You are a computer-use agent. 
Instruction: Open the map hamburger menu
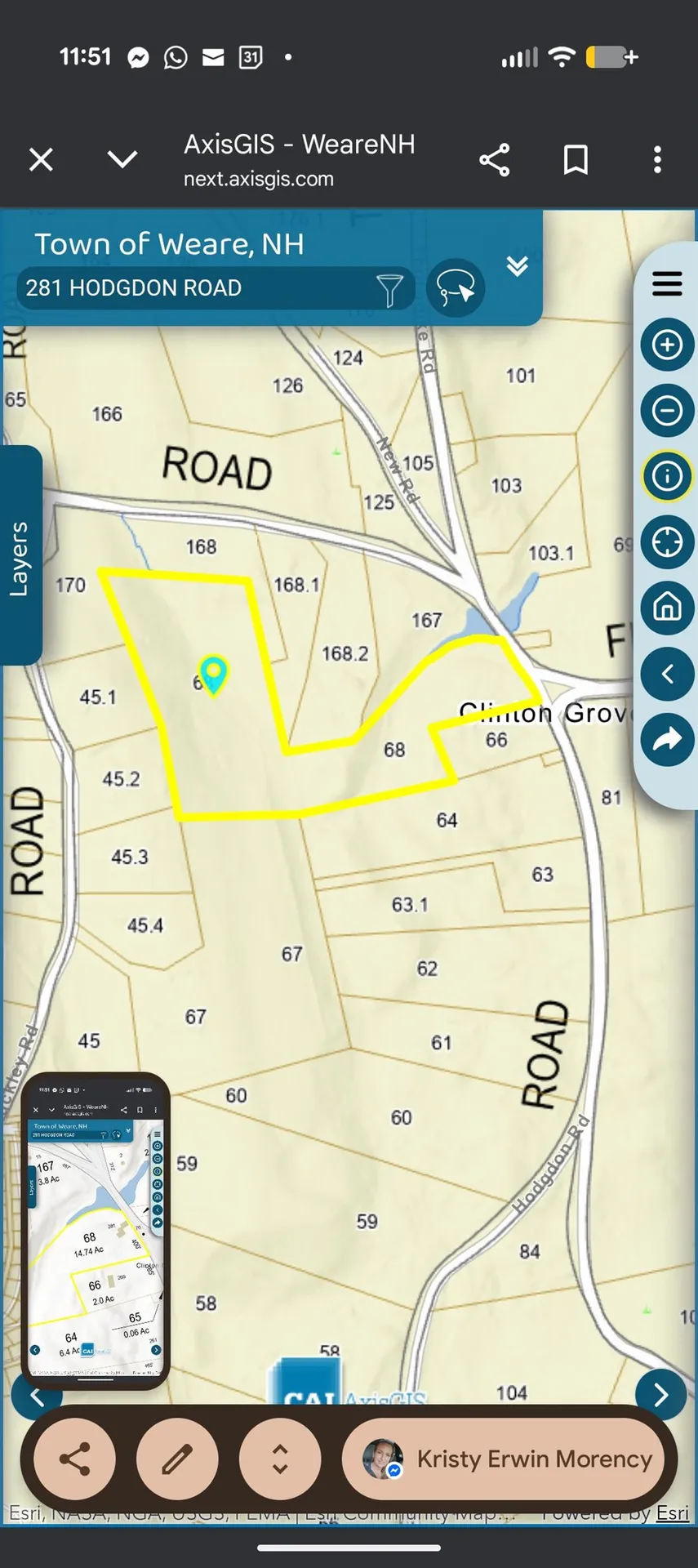click(667, 283)
